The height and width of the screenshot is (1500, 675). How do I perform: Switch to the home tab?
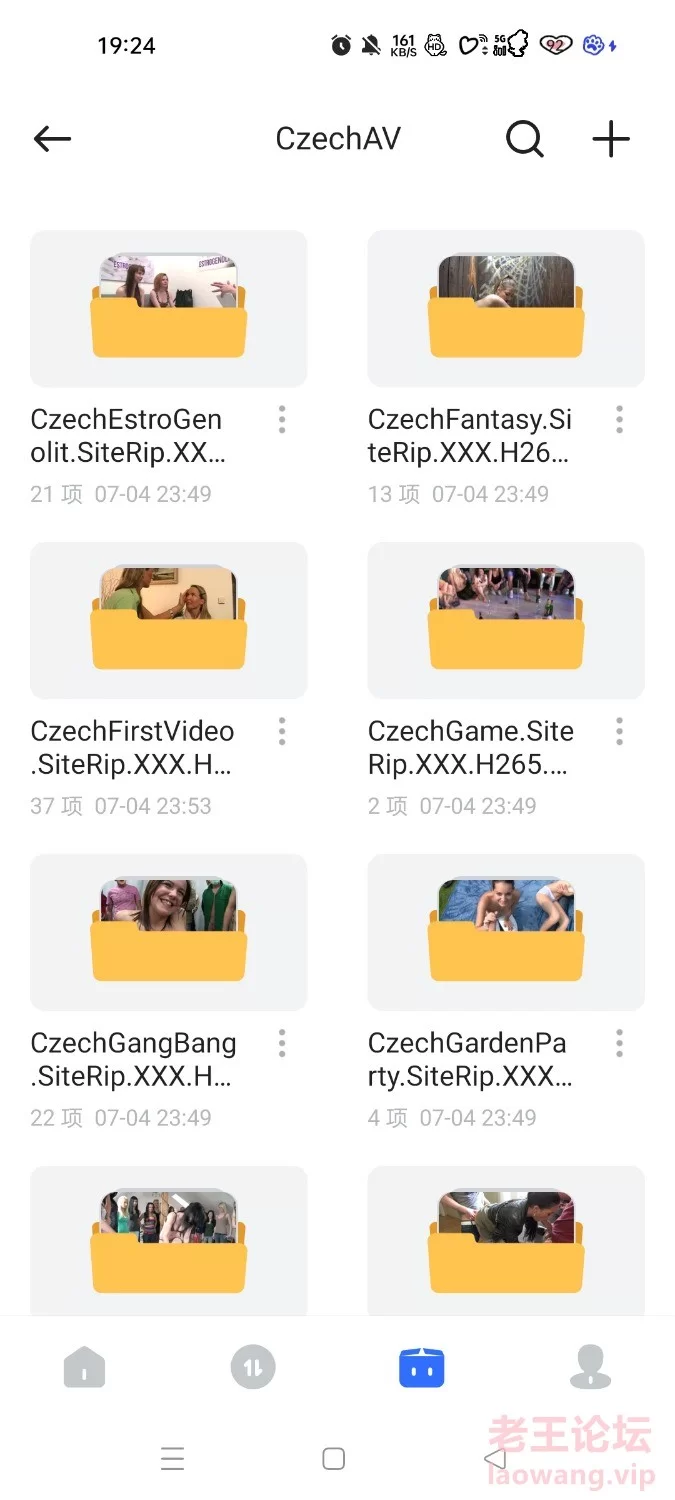(x=84, y=1367)
